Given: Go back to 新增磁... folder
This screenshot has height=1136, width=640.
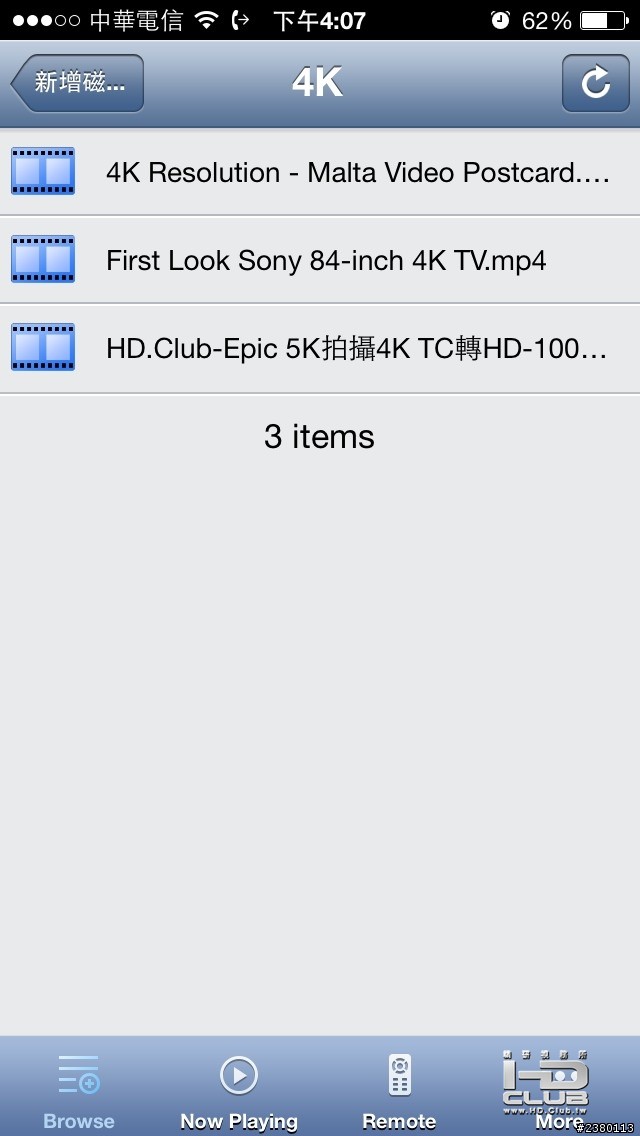Looking at the screenshot, I should click(x=78, y=83).
